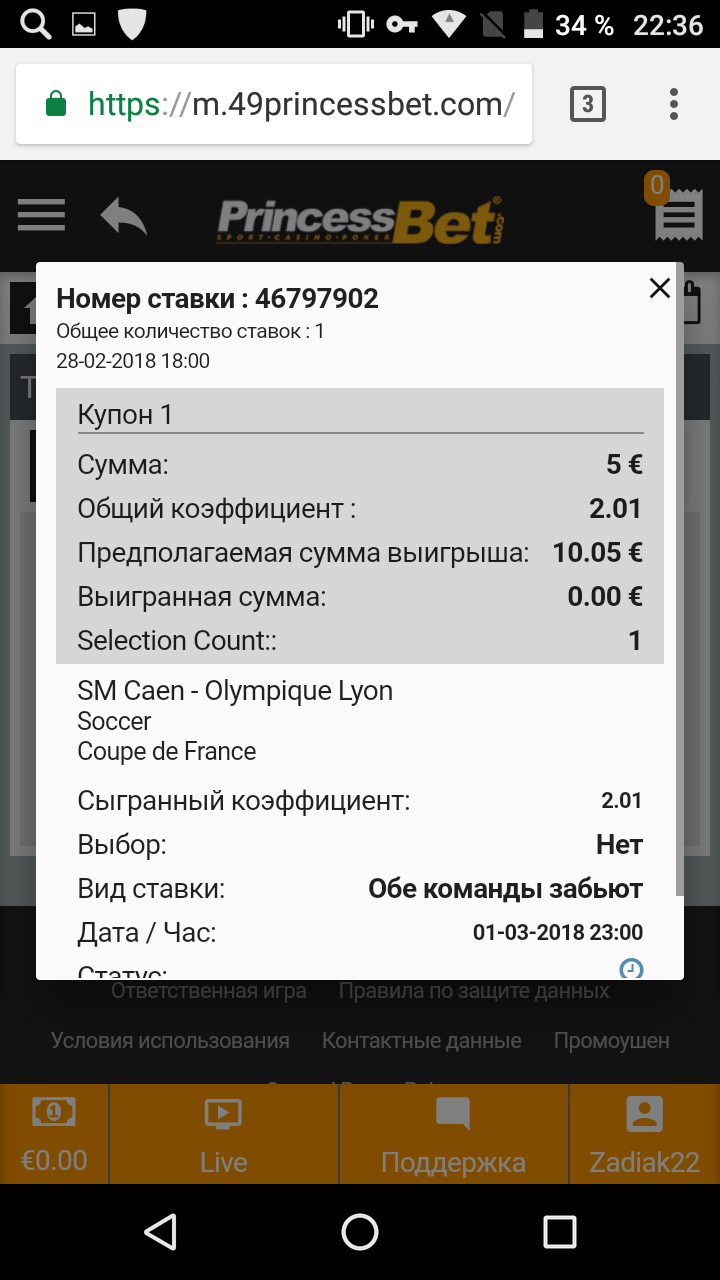This screenshot has height=1280, width=720.
Task: Open the browser overflow menu
Action: pos(674,104)
